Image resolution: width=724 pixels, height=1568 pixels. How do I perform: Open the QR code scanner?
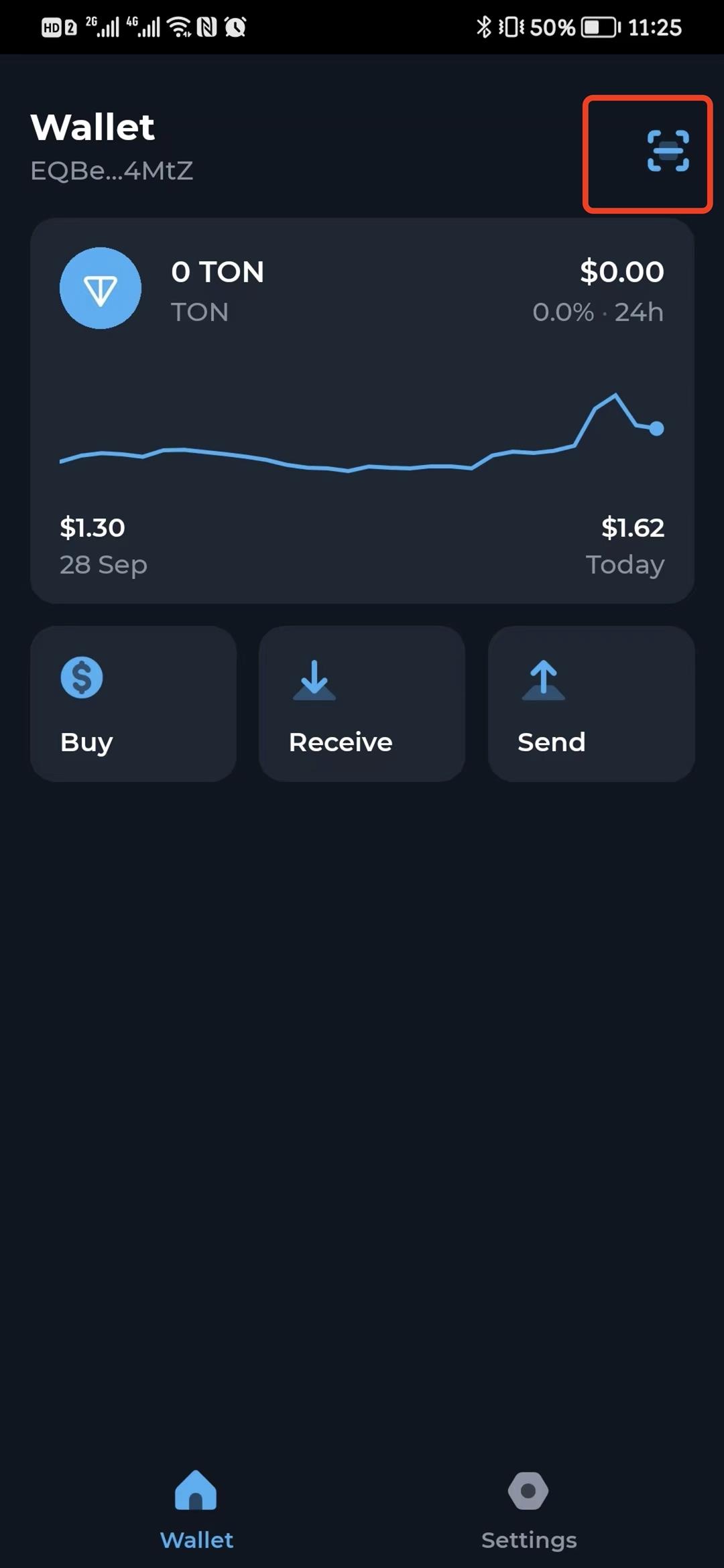[x=668, y=151]
